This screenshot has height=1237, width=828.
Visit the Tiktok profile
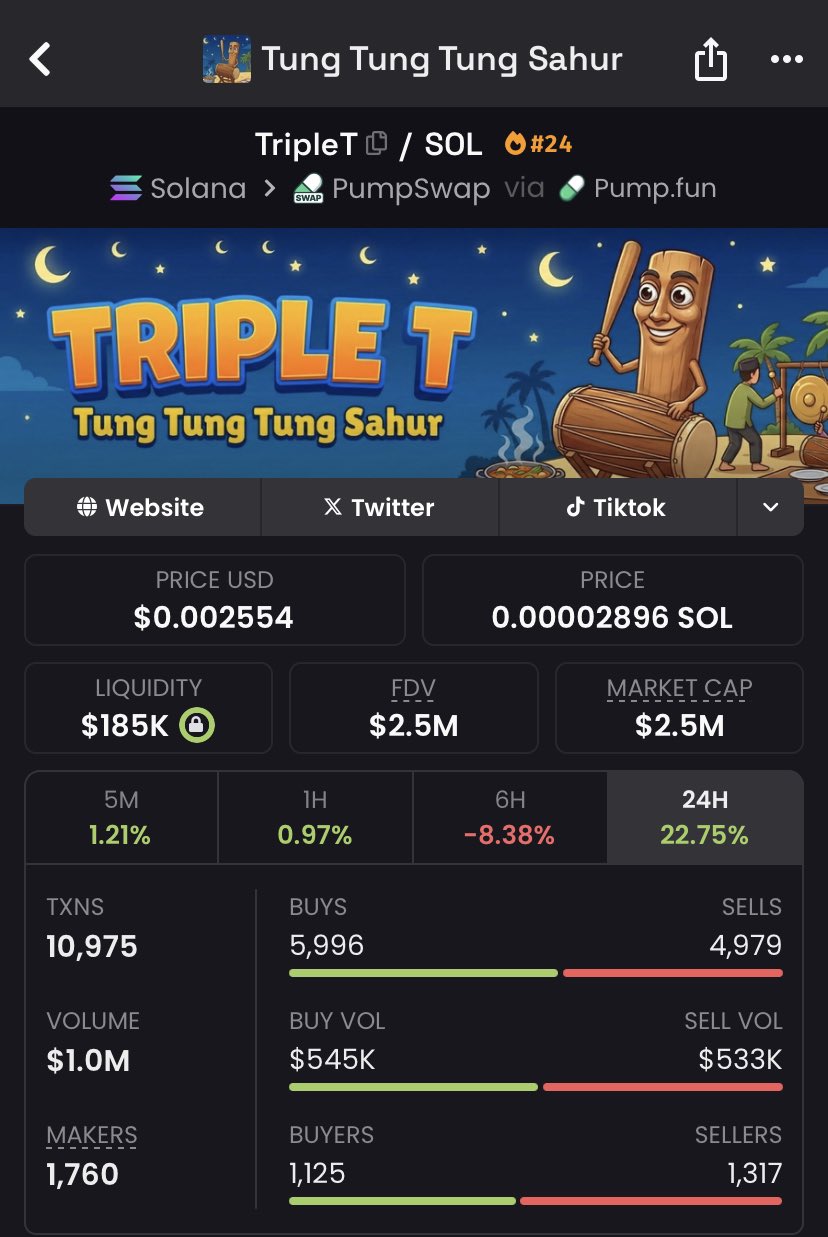[617, 507]
